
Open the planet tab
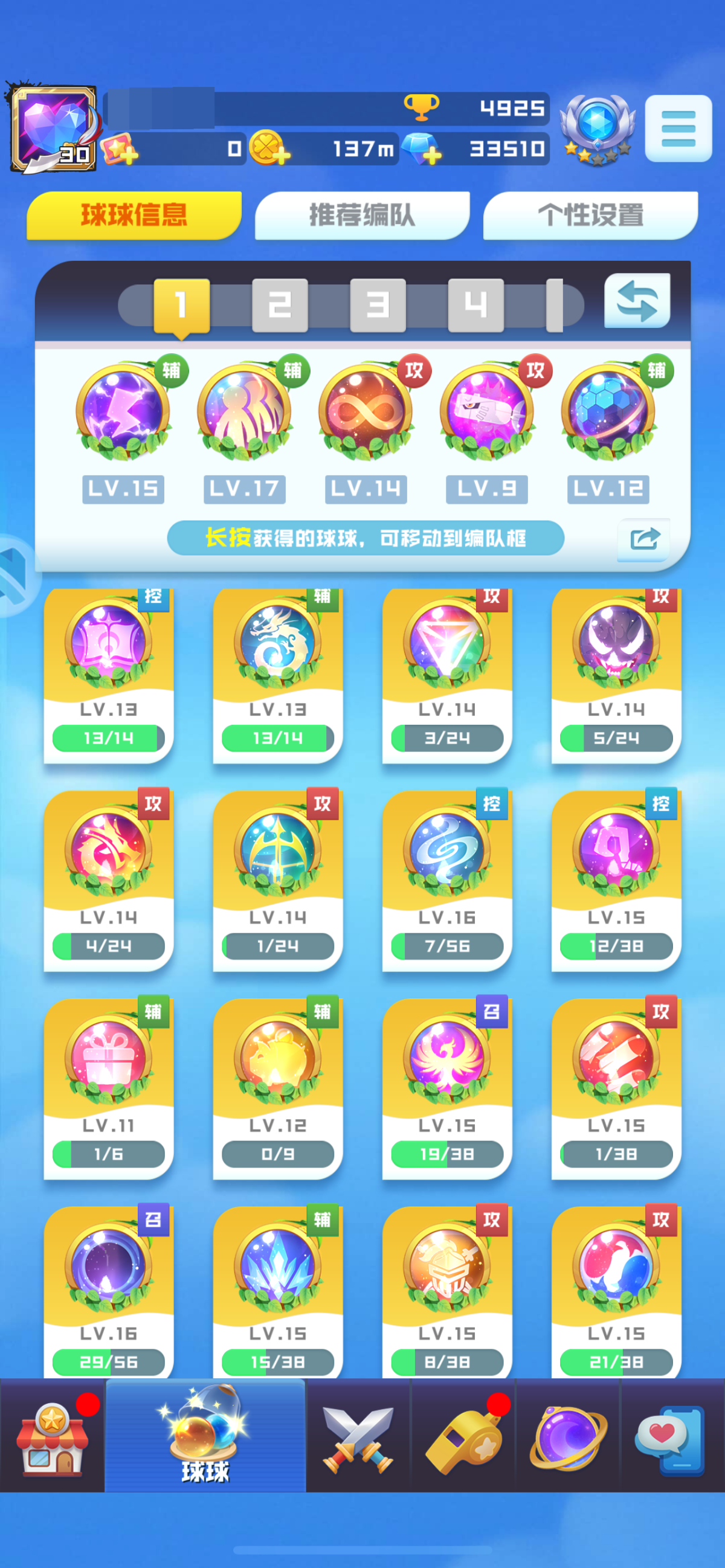pos(568,1436)
